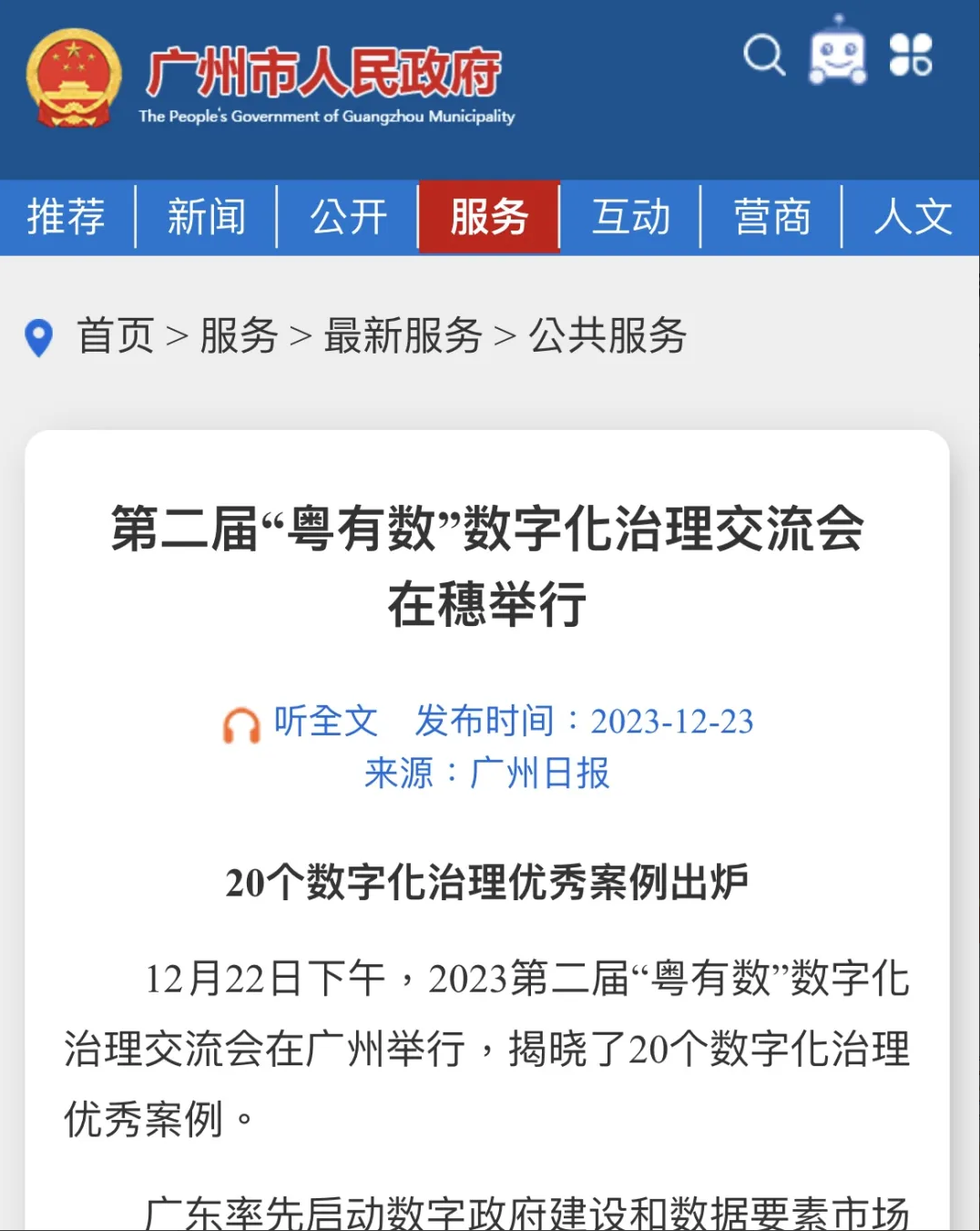The height and width of the screenshot is (1231, 980).
Task: Open 最新服务 breadcrumb link
Action: coord(403,336)
